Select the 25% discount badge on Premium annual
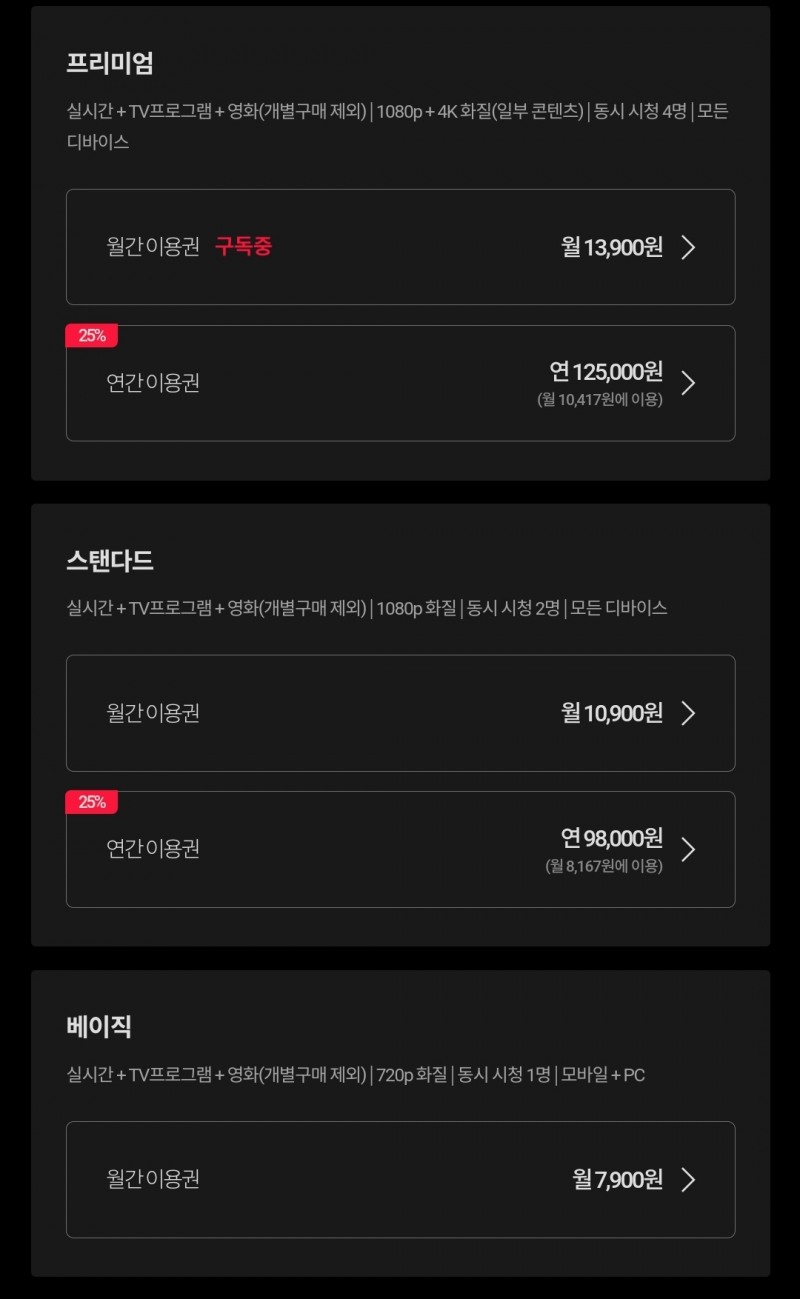800x1299 pixels. (91, 336)
